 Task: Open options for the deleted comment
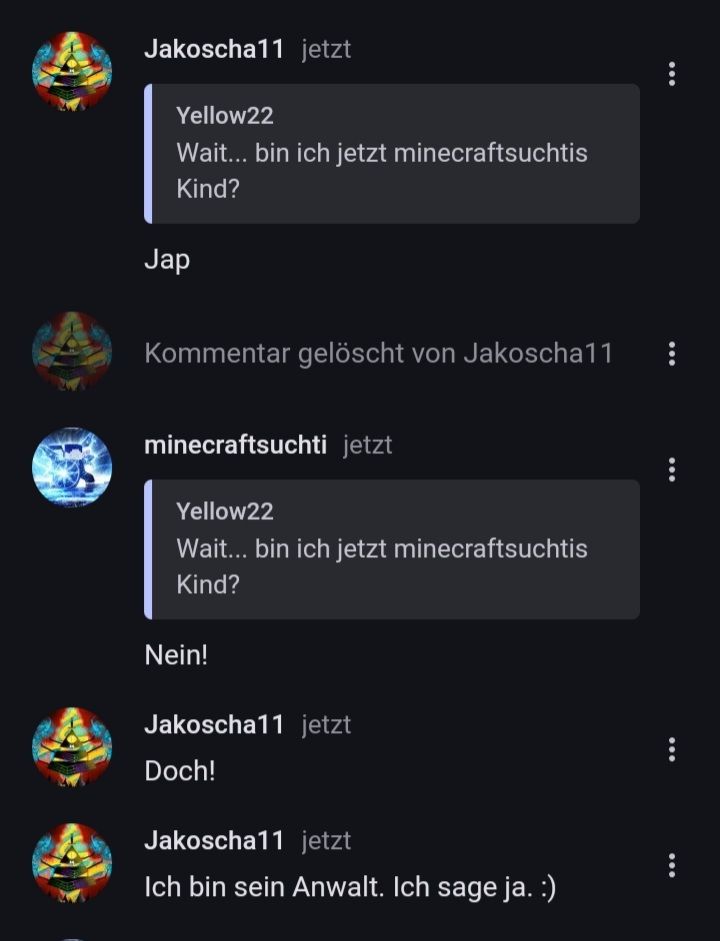(x=672, y=353)
